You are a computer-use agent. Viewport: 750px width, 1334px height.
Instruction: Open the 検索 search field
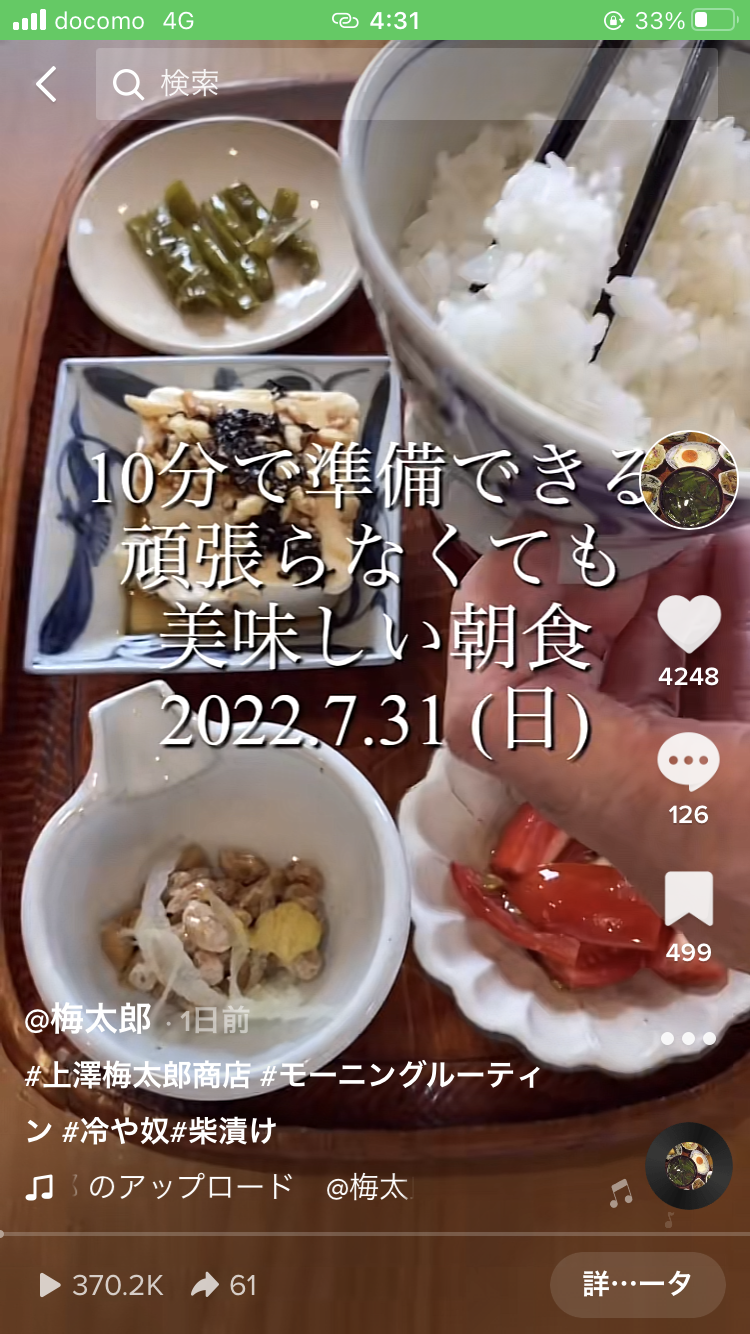(x=406, y=84)
